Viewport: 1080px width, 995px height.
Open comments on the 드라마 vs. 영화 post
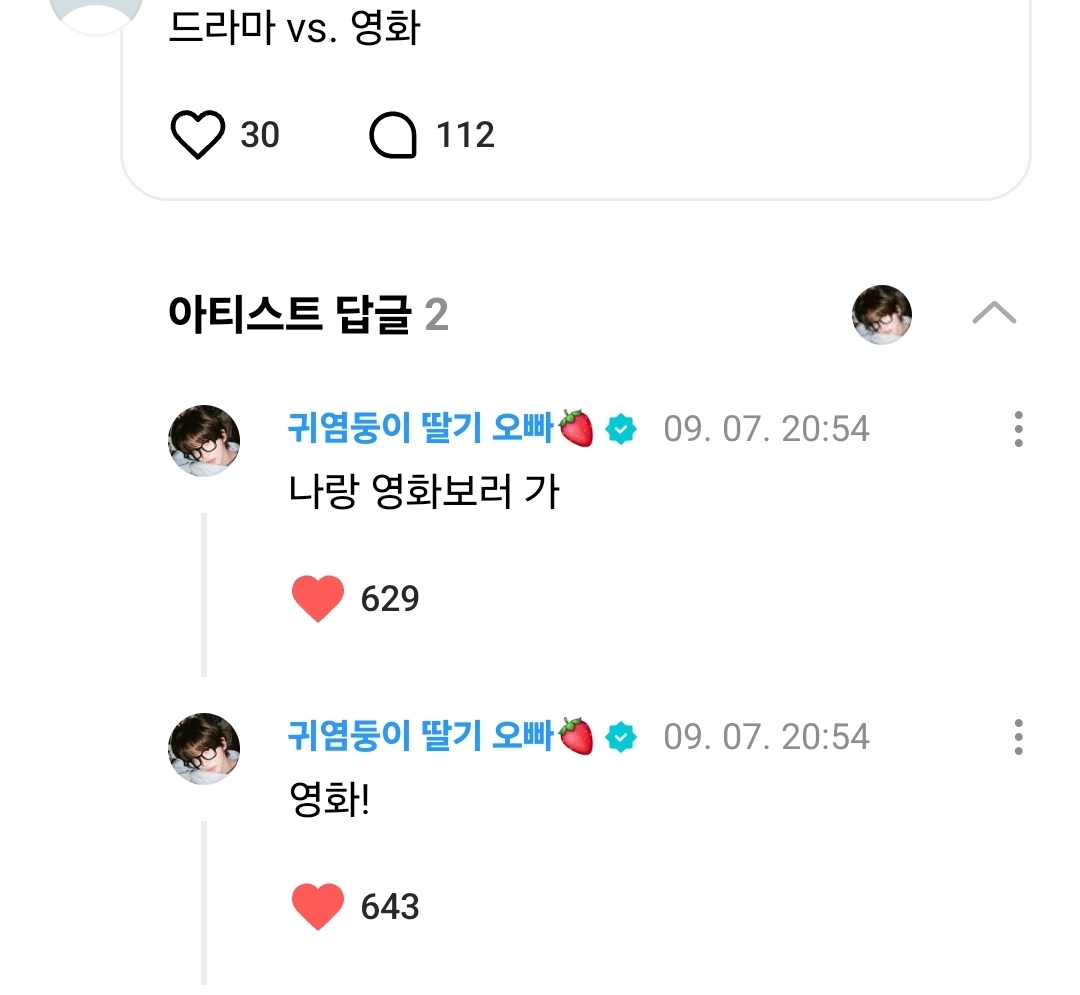tap(393, 135)
